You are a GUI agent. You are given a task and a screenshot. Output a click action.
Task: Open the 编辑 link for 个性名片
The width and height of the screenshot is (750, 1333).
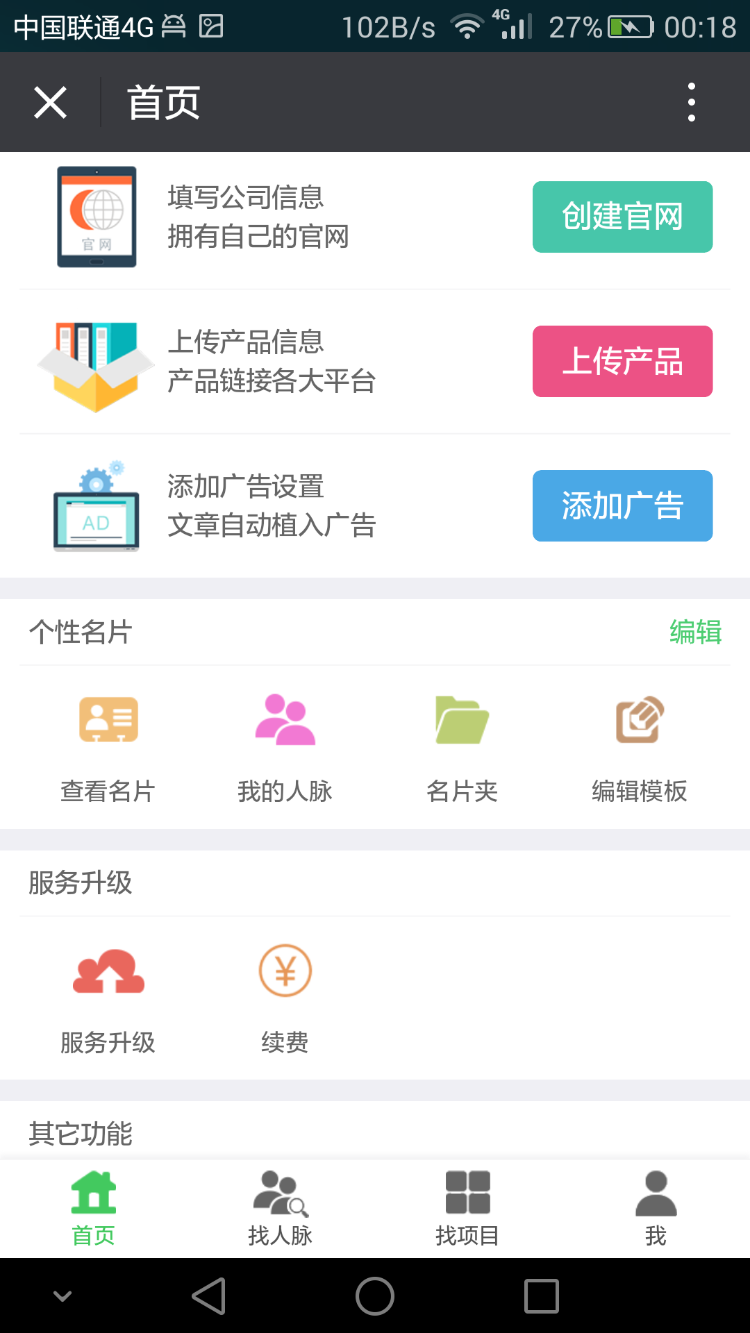click(695, 632)
